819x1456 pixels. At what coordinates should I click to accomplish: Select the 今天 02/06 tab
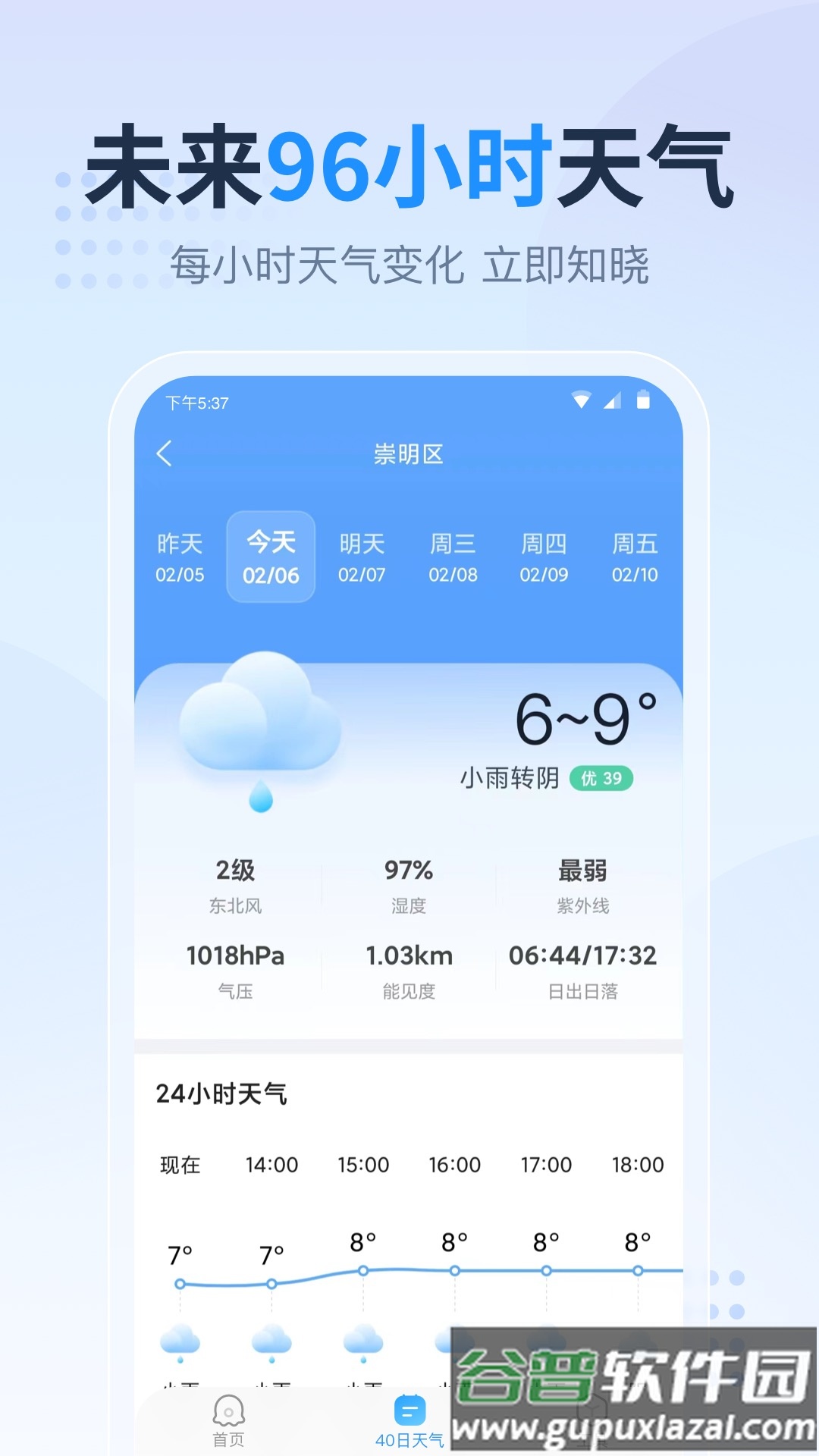click(271, 557)
